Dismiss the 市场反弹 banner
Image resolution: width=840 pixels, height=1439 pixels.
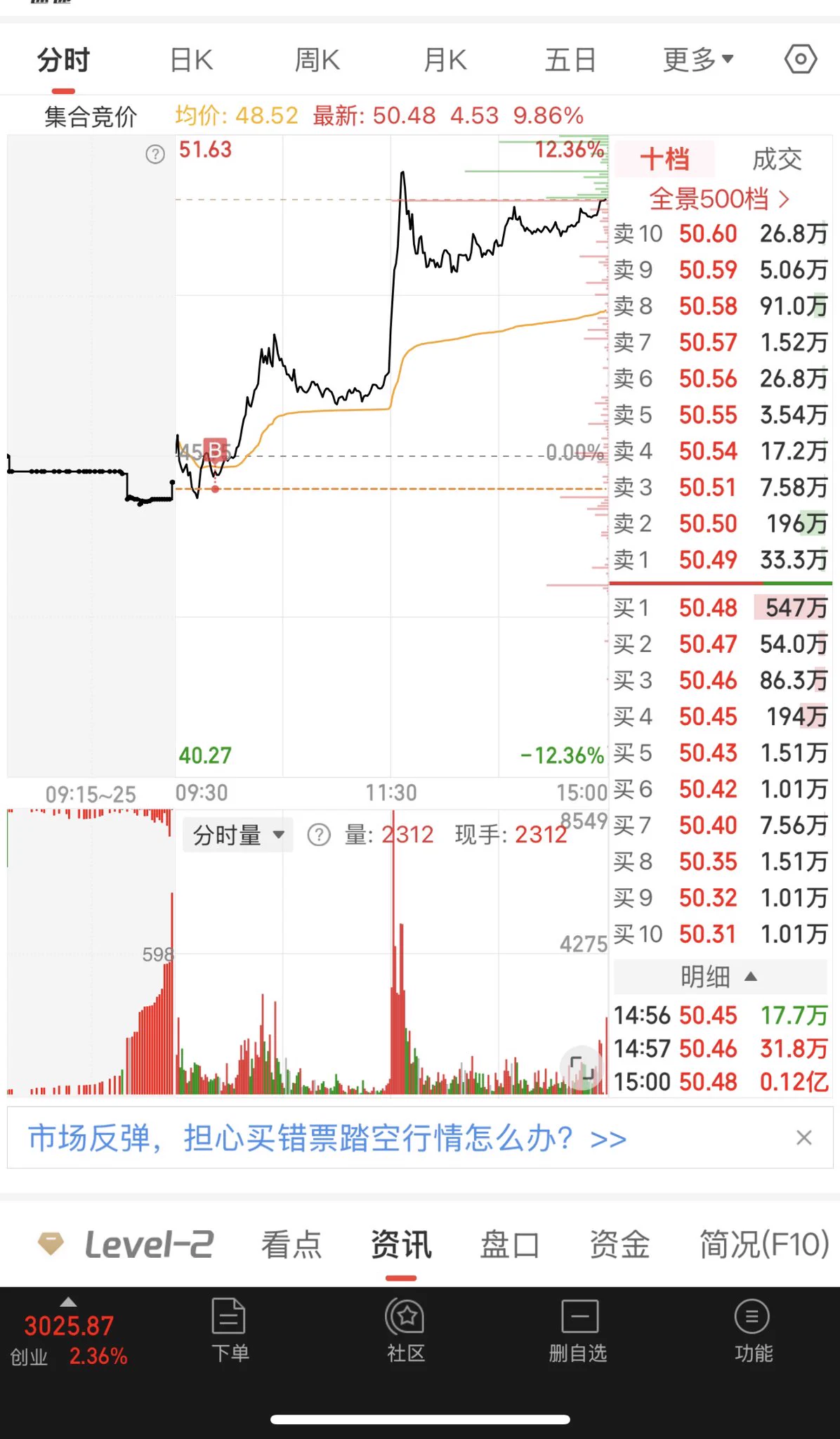pos(804,1138)
